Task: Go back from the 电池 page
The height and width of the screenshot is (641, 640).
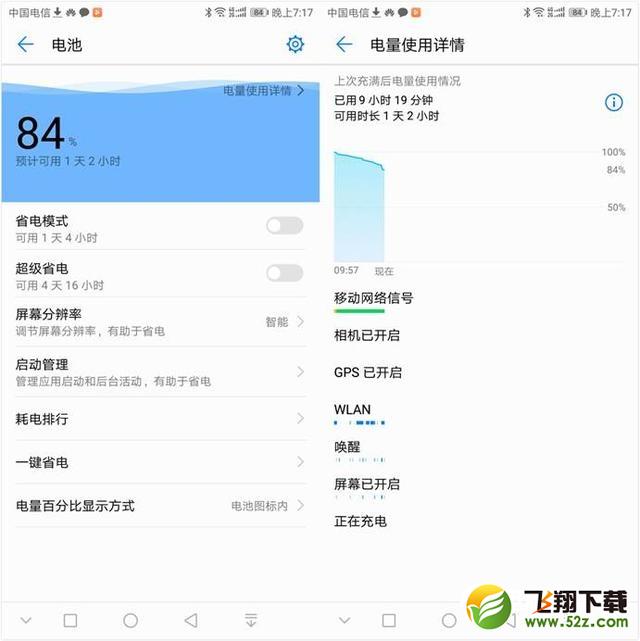Action: pos(26,45)
